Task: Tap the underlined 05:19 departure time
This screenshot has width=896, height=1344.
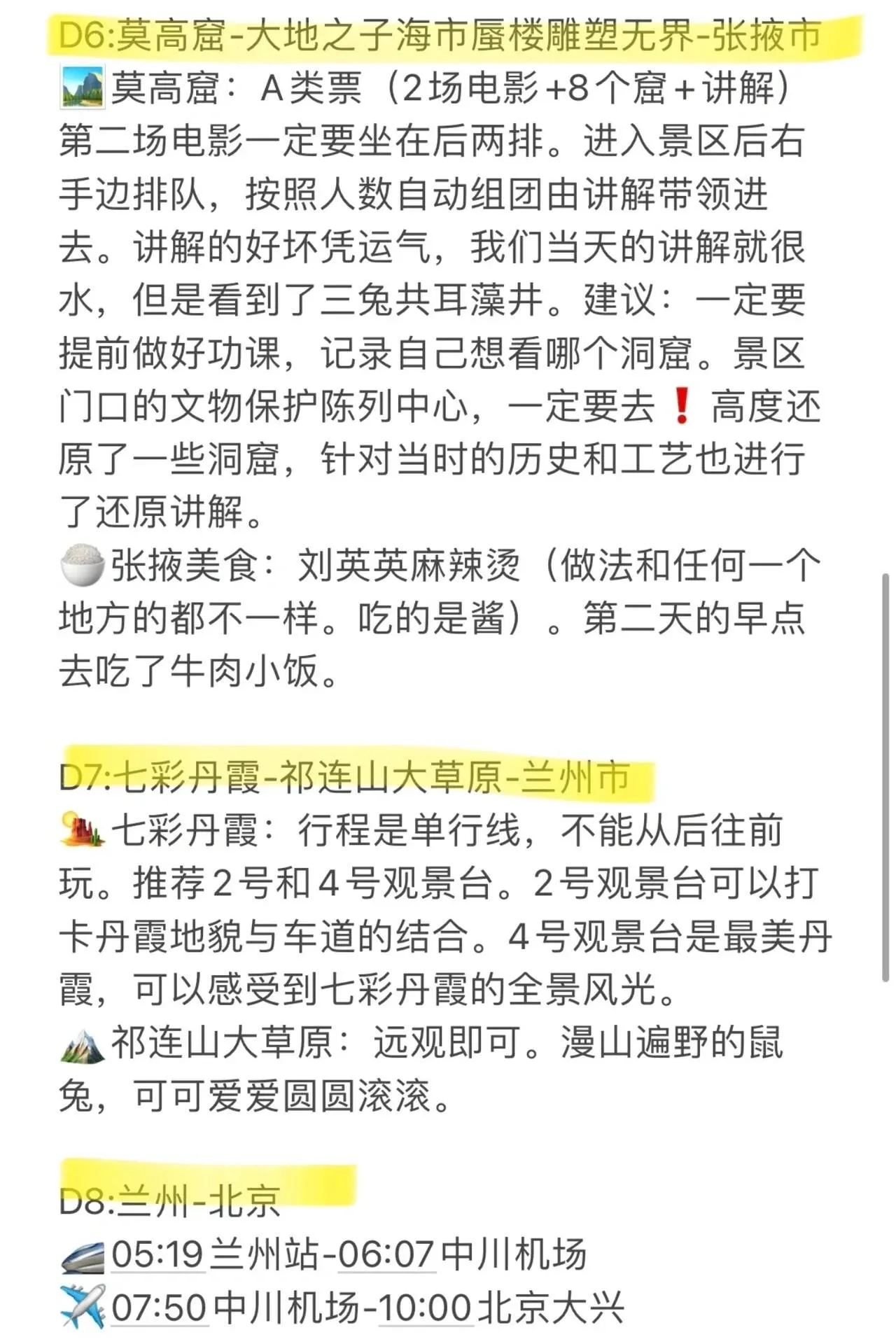Action: coord(157,1254)
